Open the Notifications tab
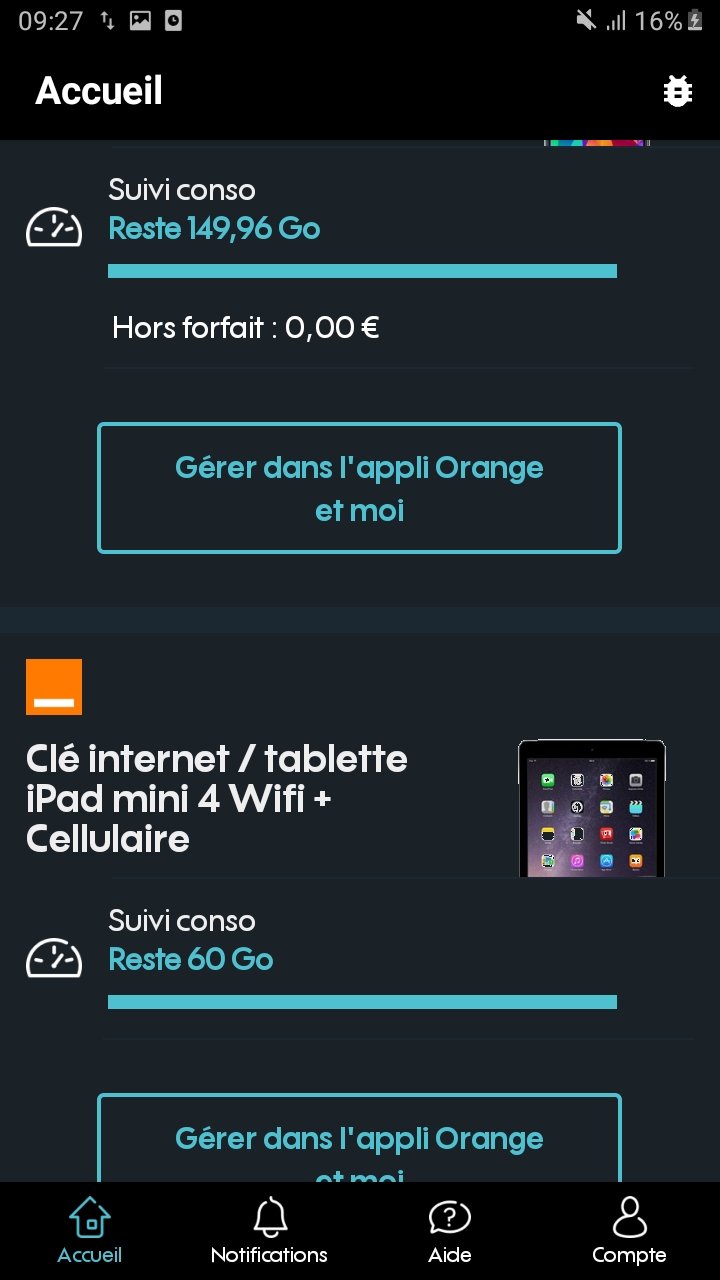The height and width of the screenshot is (1280, 720). coord(269,1231)
